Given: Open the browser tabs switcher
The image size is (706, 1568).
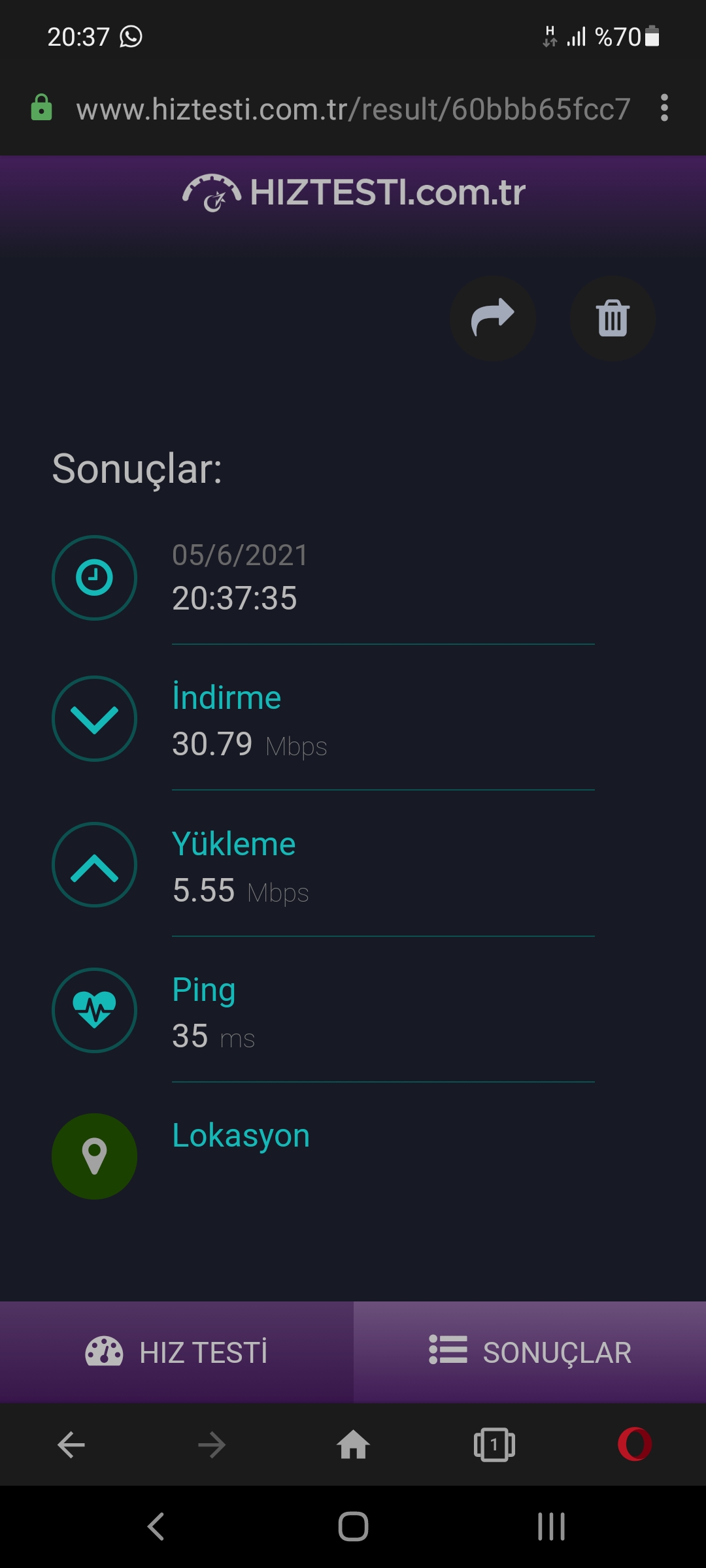Looking at the screenshot, I should 494,1445.
